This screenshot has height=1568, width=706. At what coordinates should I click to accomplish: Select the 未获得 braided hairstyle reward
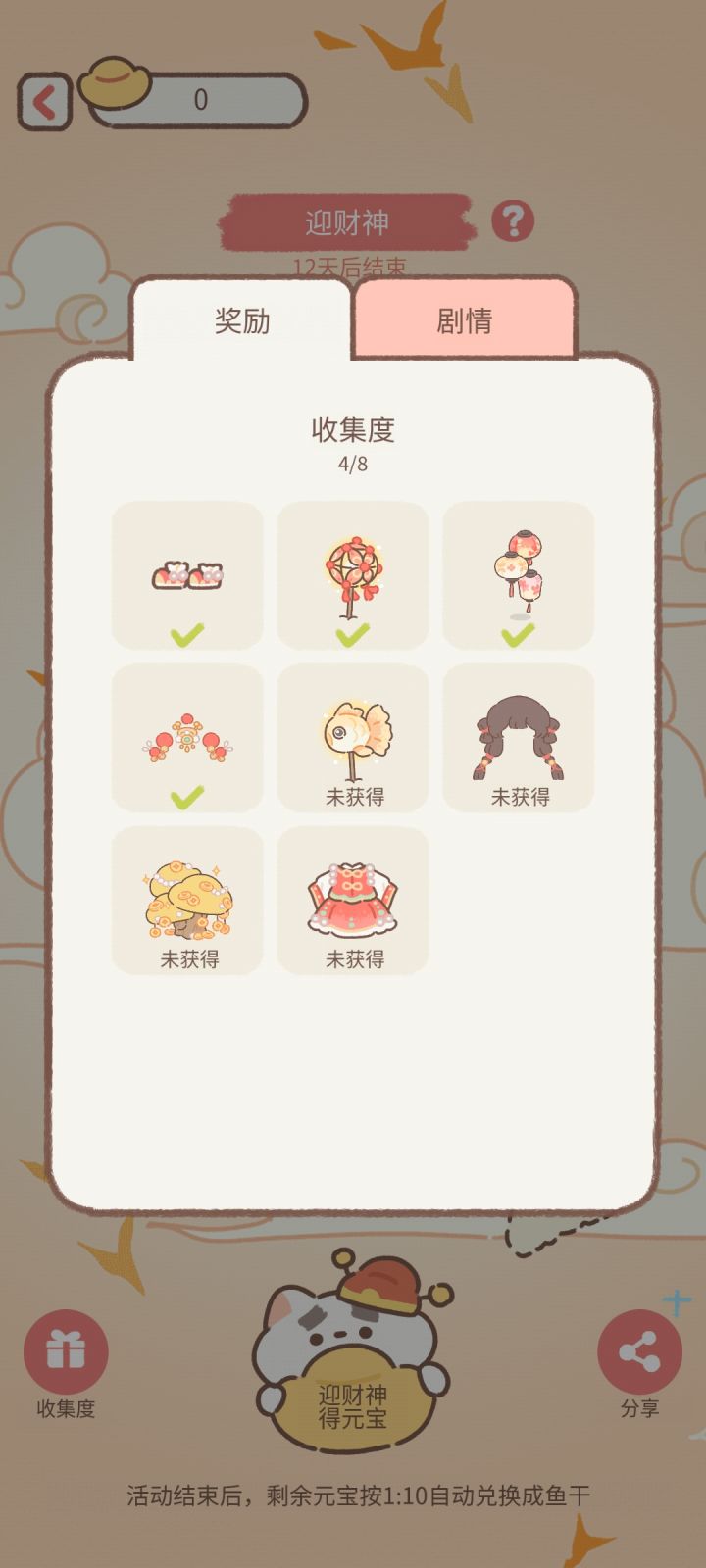tap(518, 737)
